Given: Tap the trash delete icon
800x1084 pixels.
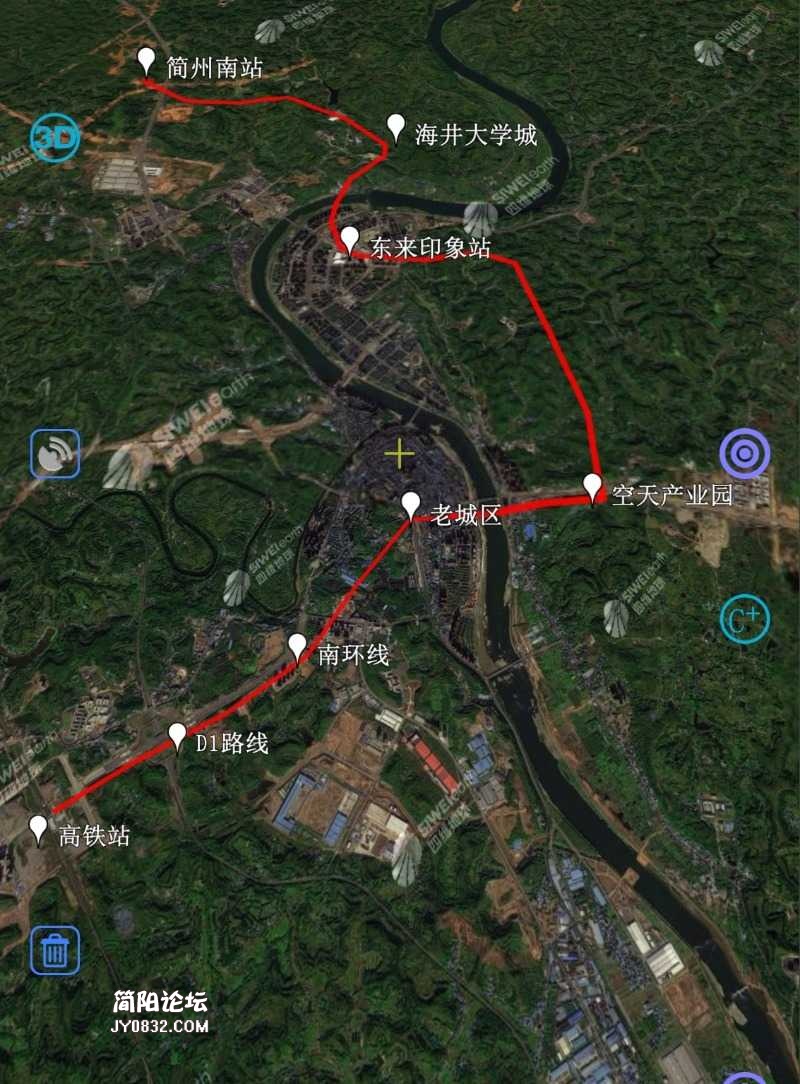Looking at the screenshot, I should tap(55, 950).
